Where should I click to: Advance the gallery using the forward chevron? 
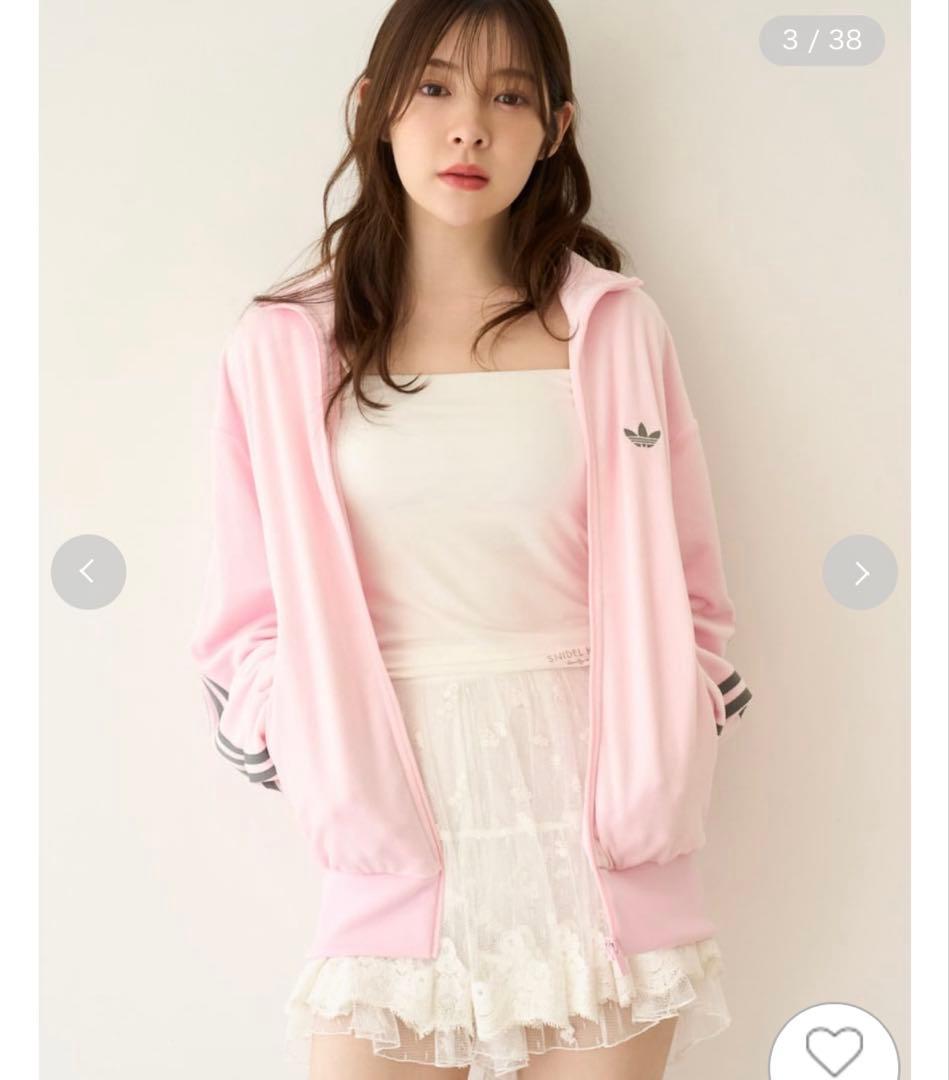click(x=860, y=571)
